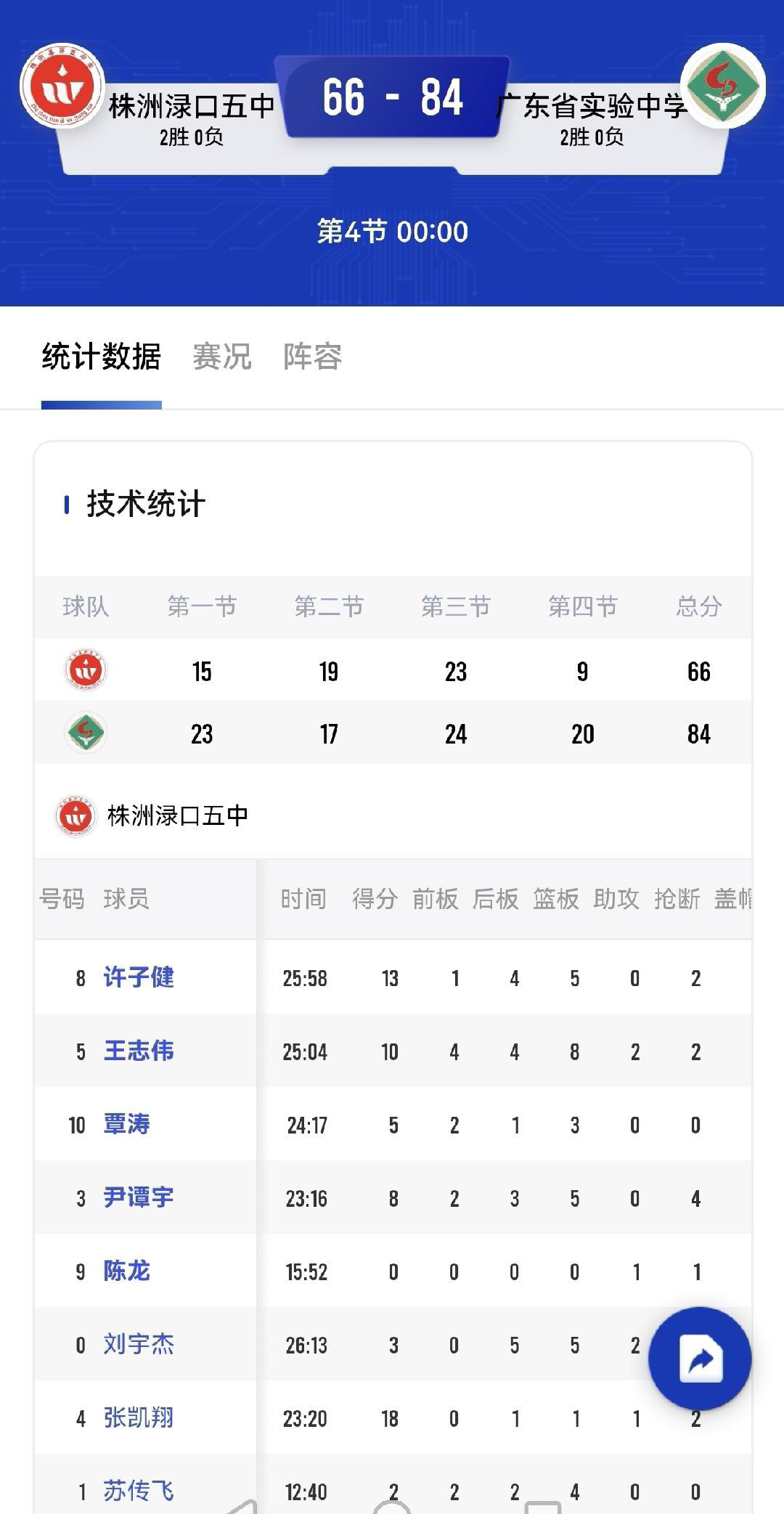The width and height of the screenshot is (784, 1514).
Task: Switch to the 赛况 tab
Action: pyautogui.click(x=221, y=356)
